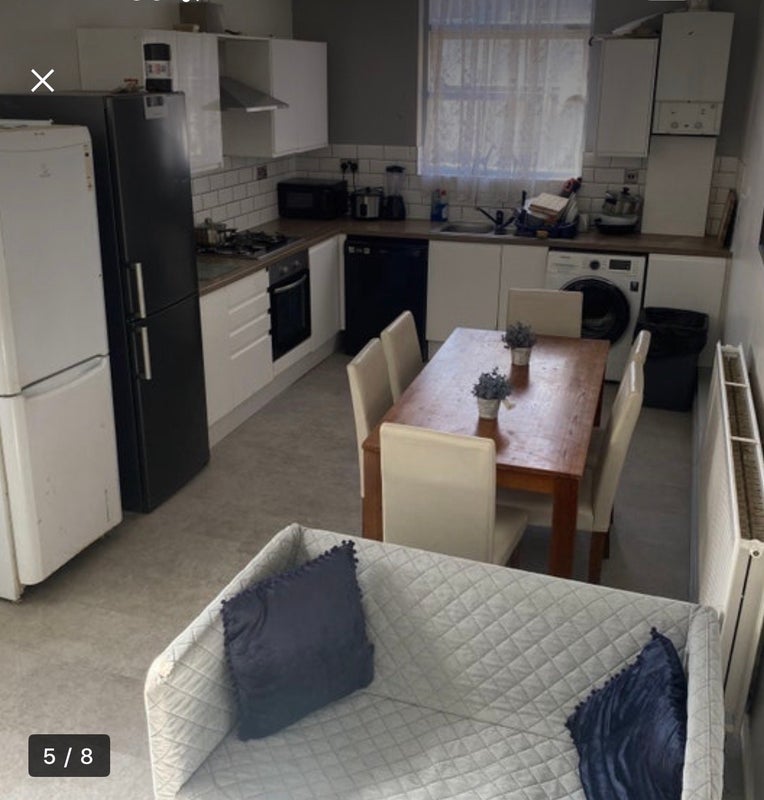
Task: Close the full-screen photo viewer
Action: coord(42,81)
